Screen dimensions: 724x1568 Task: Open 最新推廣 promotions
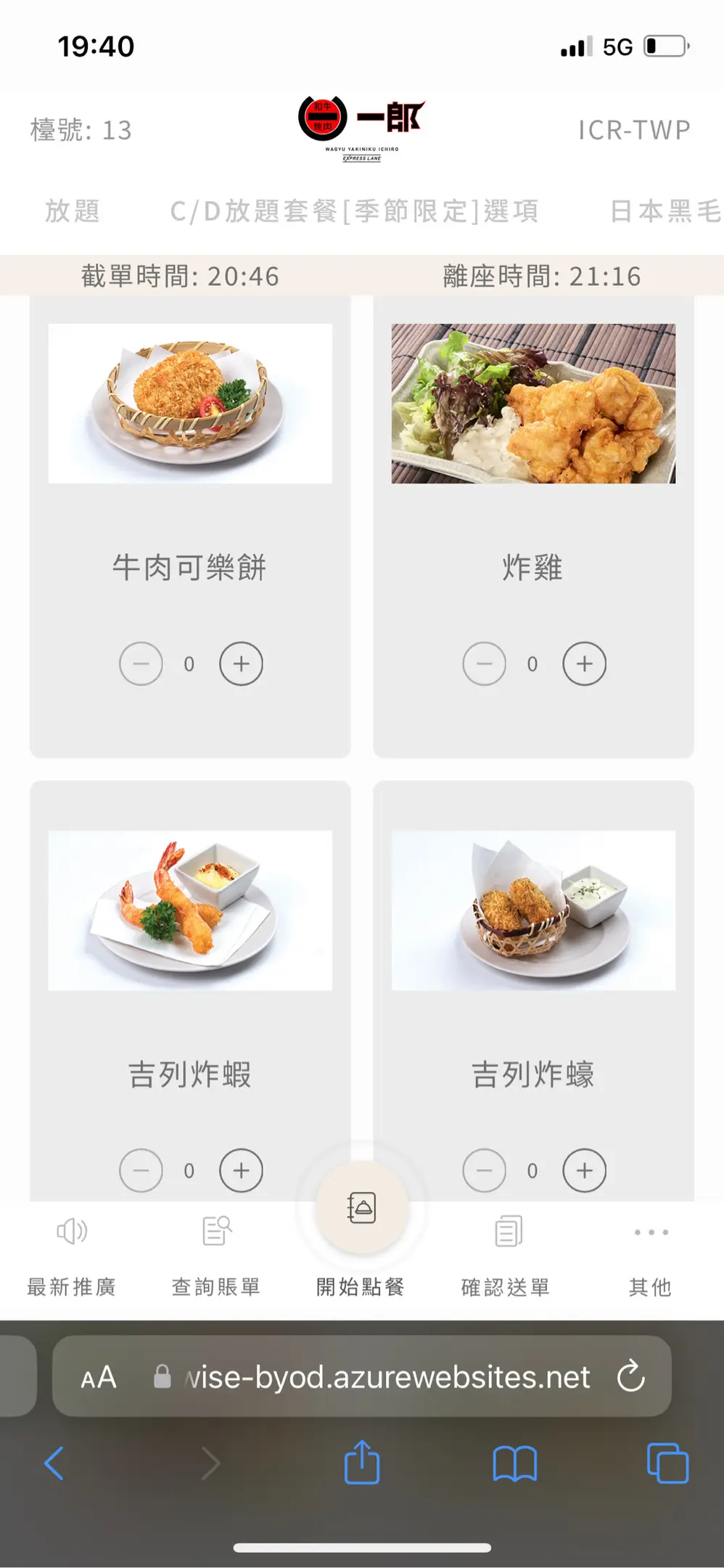72,1254
